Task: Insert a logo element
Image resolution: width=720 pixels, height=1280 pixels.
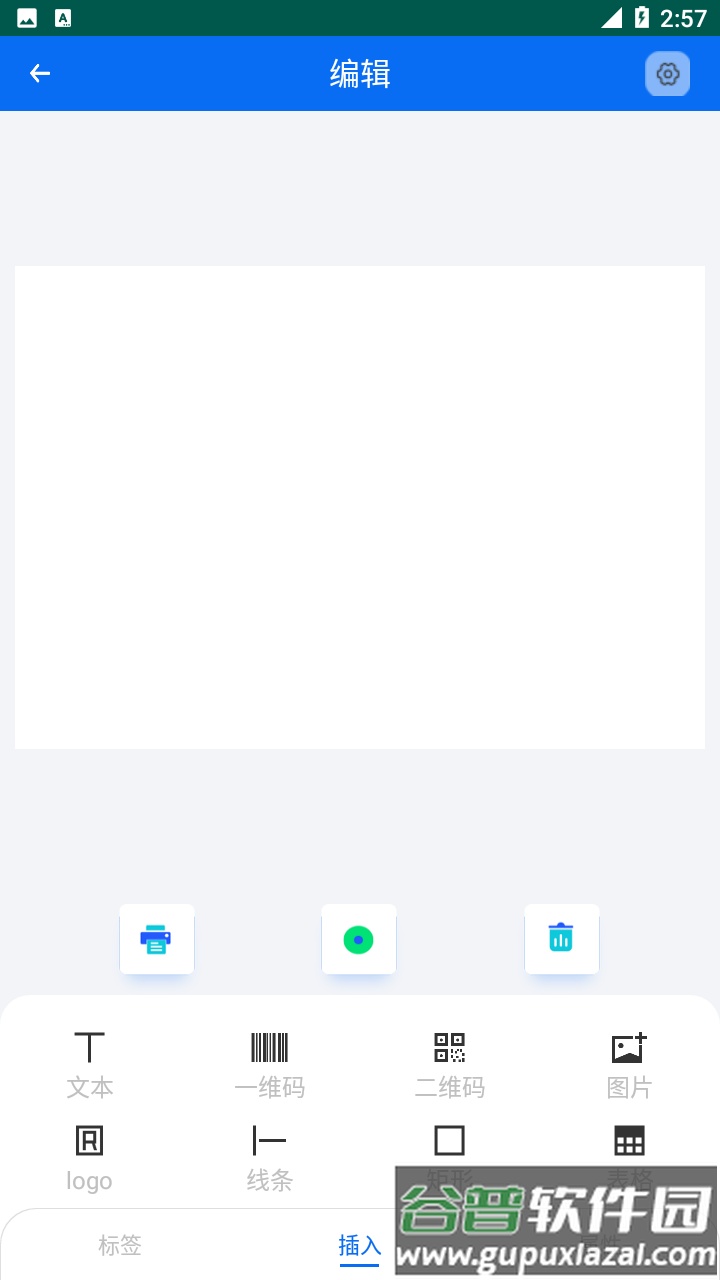Action: tap(89, 1155)
